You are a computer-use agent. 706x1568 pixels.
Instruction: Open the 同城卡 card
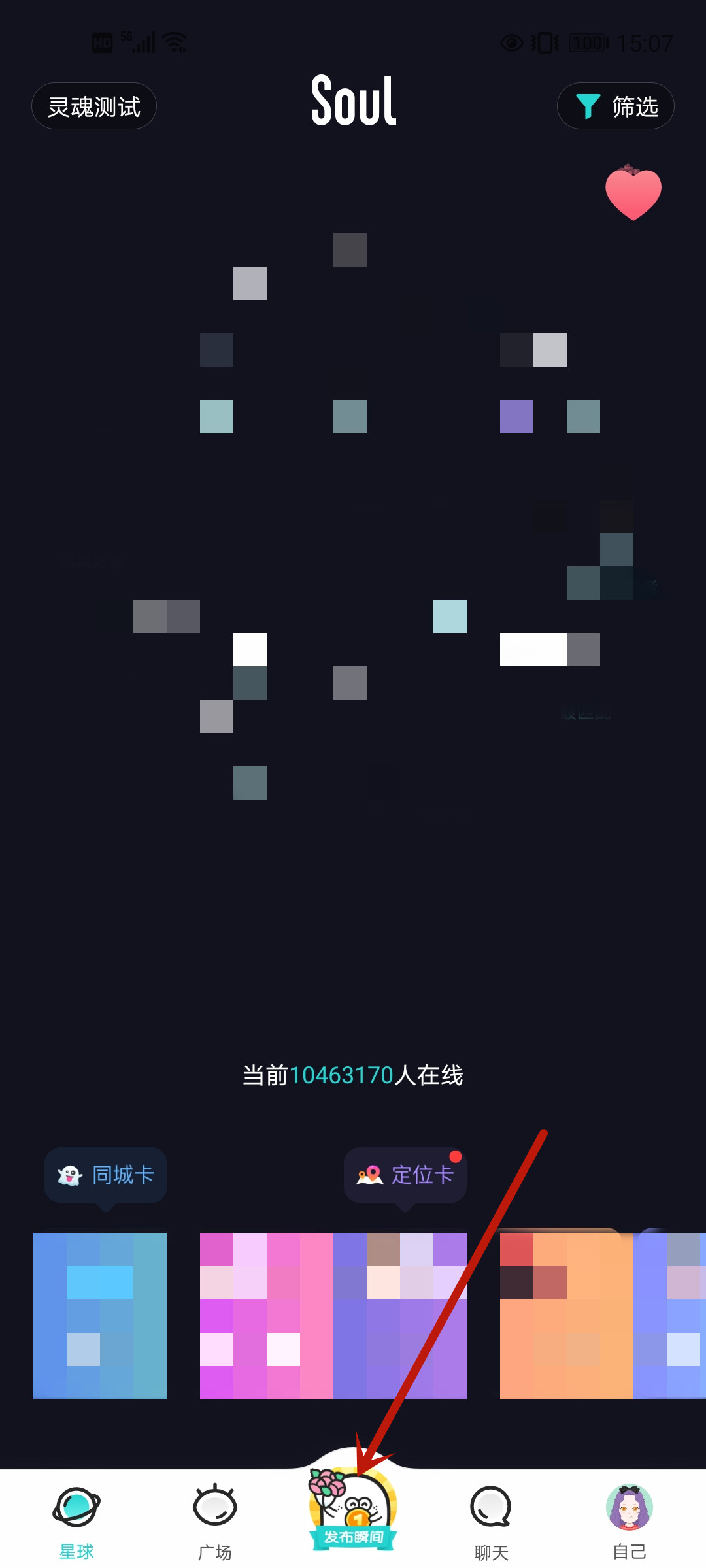pos(106,1175)
